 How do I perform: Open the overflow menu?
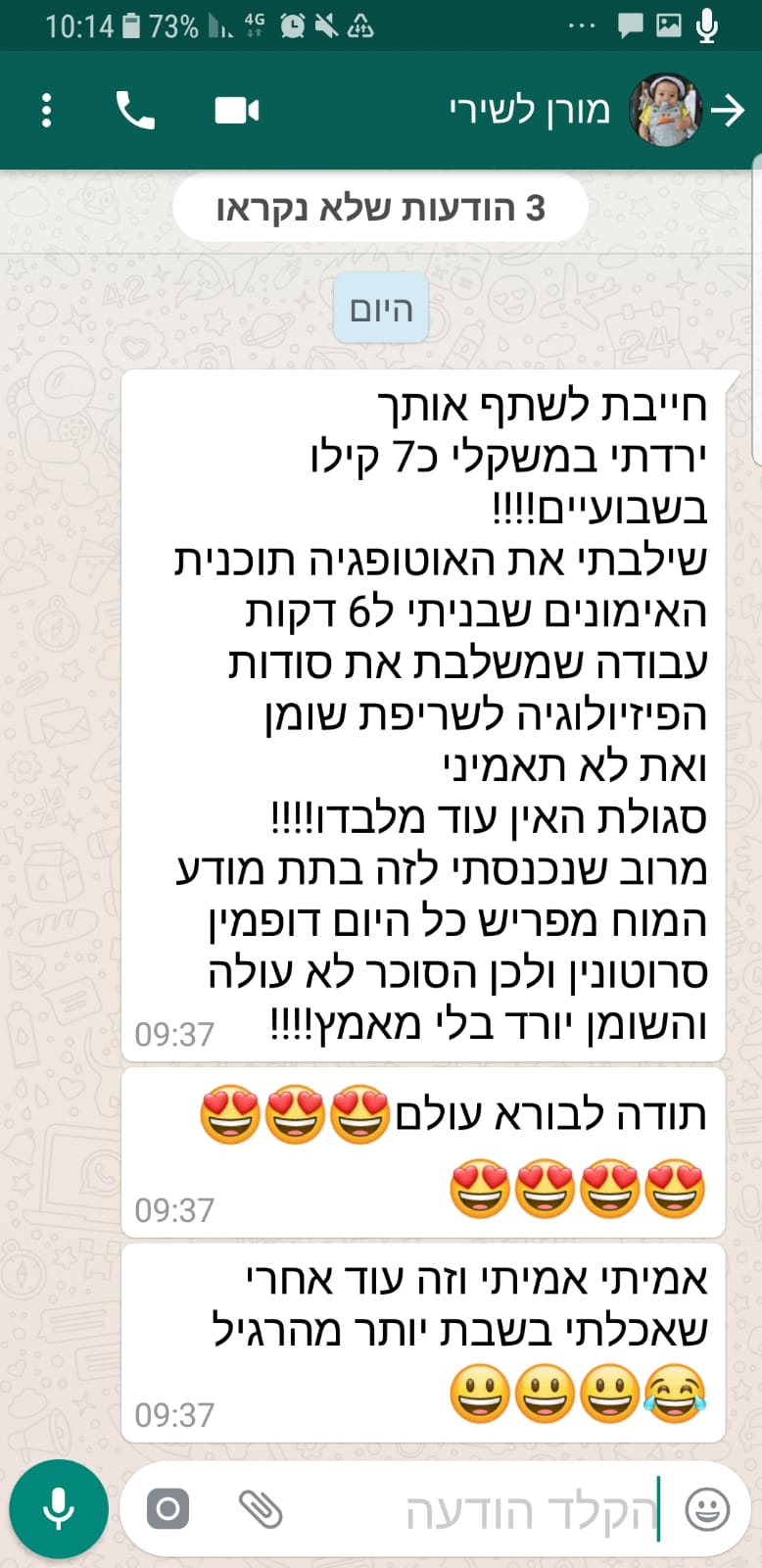(x=46, y=111)
